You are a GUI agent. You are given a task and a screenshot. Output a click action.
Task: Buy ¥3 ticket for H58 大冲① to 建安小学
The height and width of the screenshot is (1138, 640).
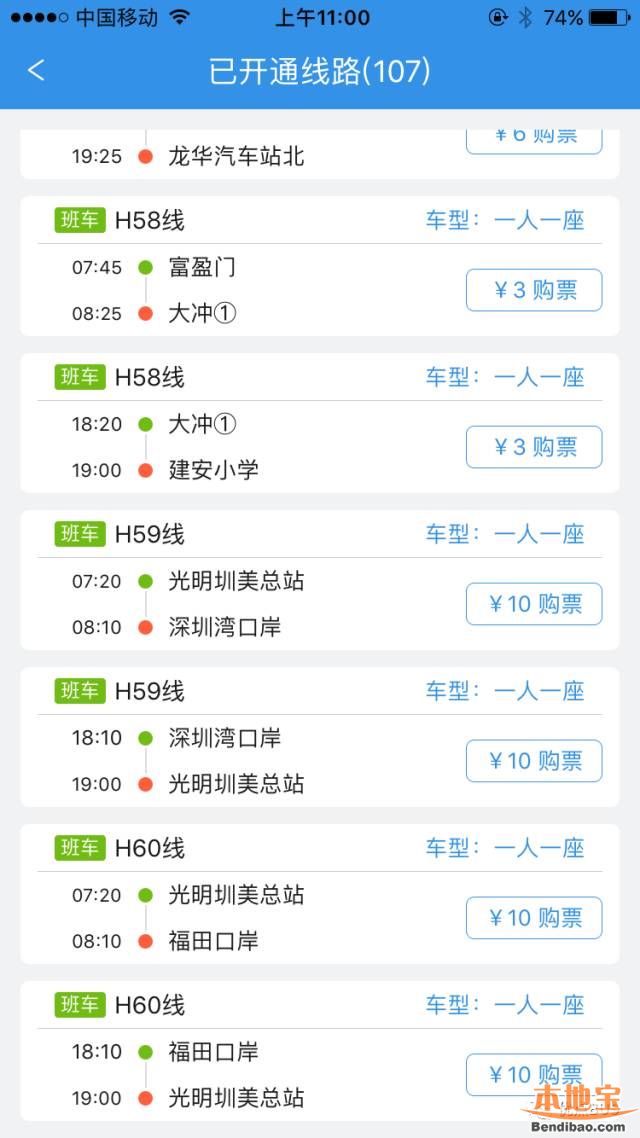click(534, 447)
